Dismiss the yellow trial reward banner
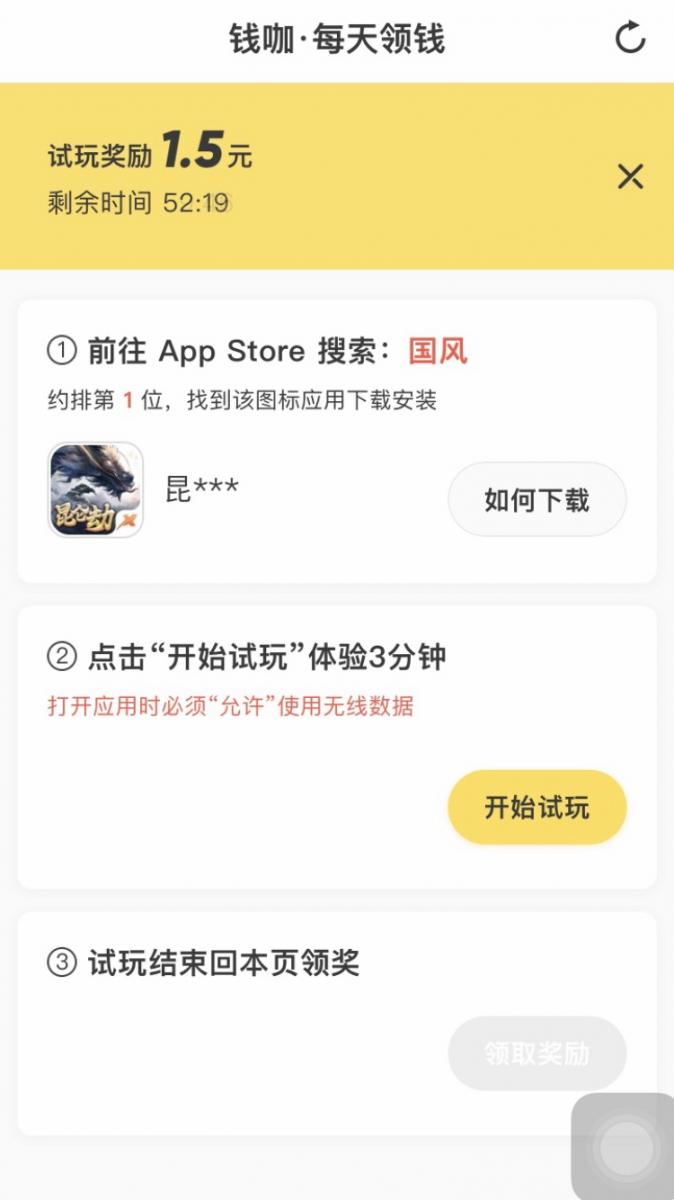The height and width of the screenshot is (1200, 674). click(630, 177)
